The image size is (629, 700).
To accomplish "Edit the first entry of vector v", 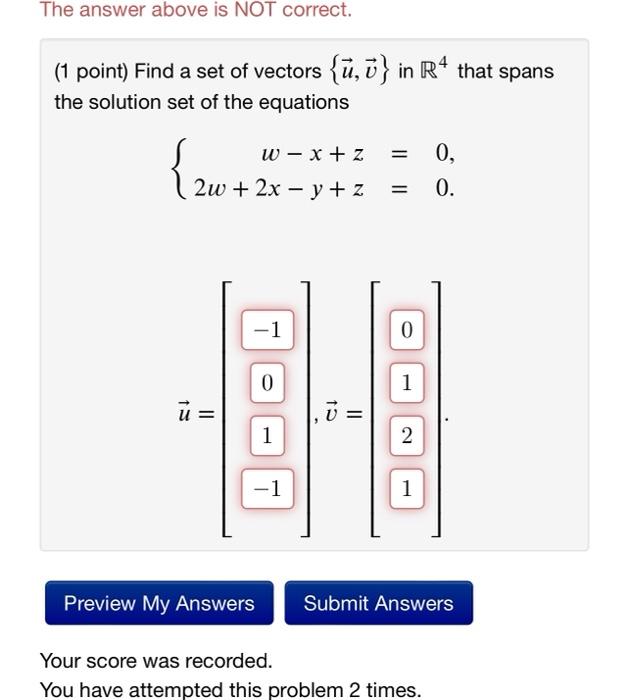I will click(406, 329).
